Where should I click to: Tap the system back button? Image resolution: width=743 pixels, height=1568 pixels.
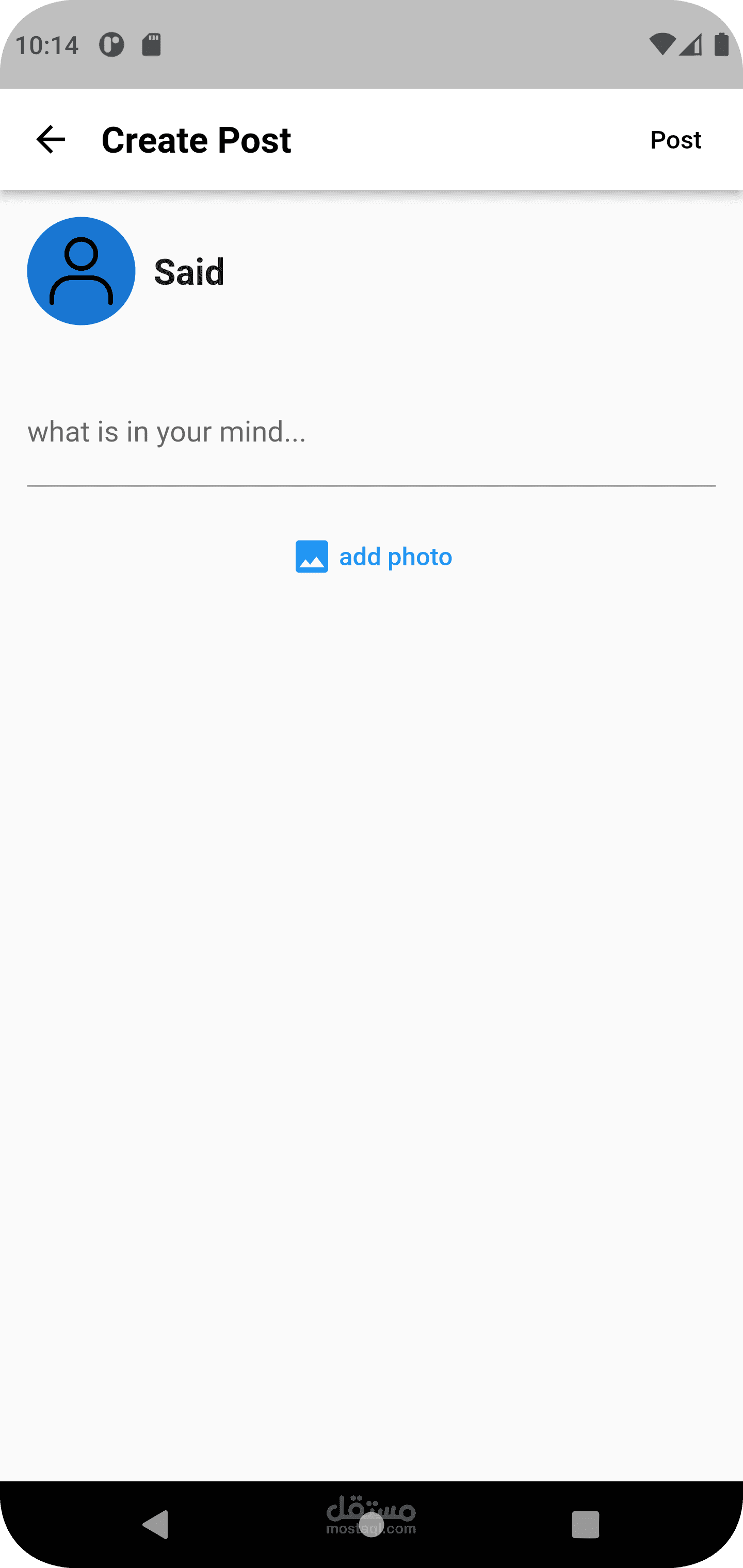pyautogui.click(x=156, y=1525)
